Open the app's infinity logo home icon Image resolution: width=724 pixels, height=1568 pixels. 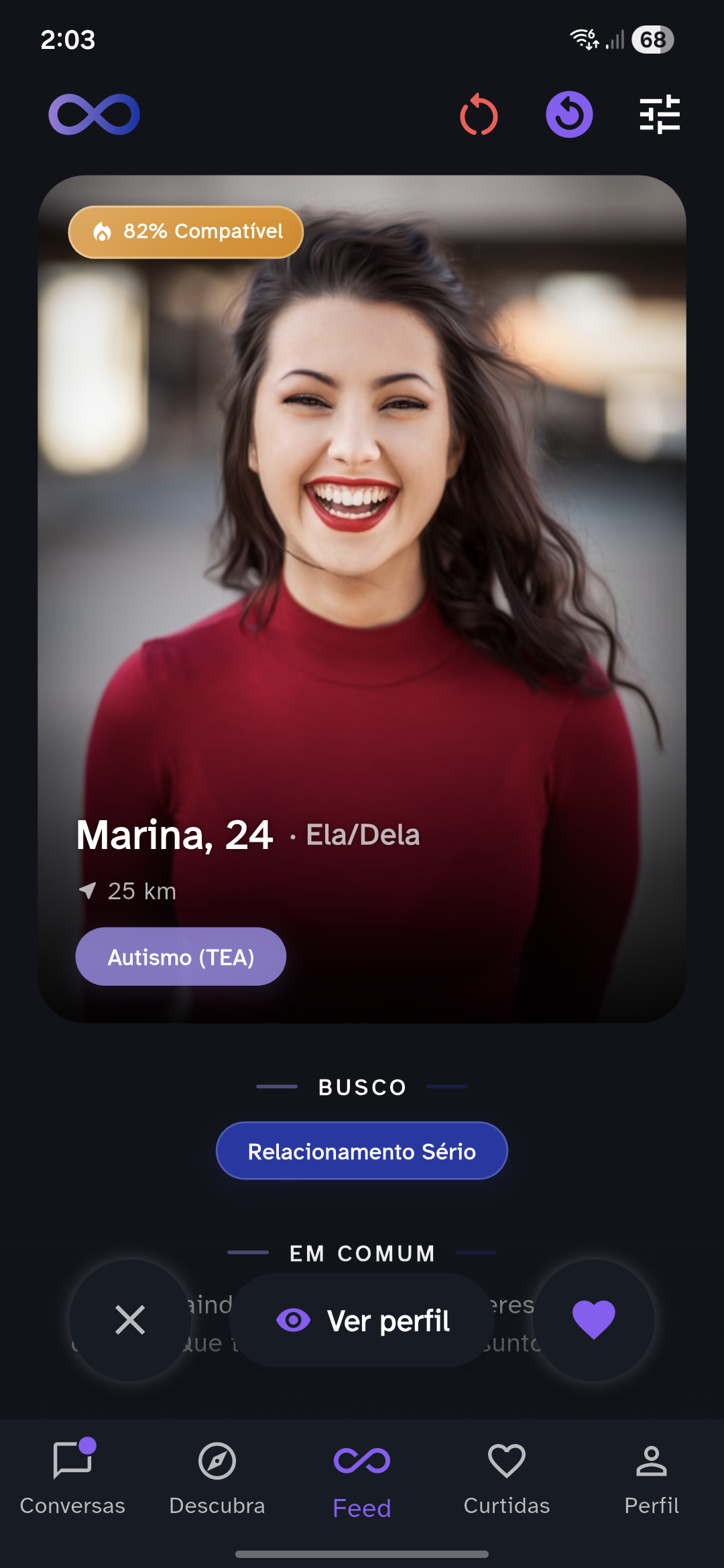[x=94, y=114]
